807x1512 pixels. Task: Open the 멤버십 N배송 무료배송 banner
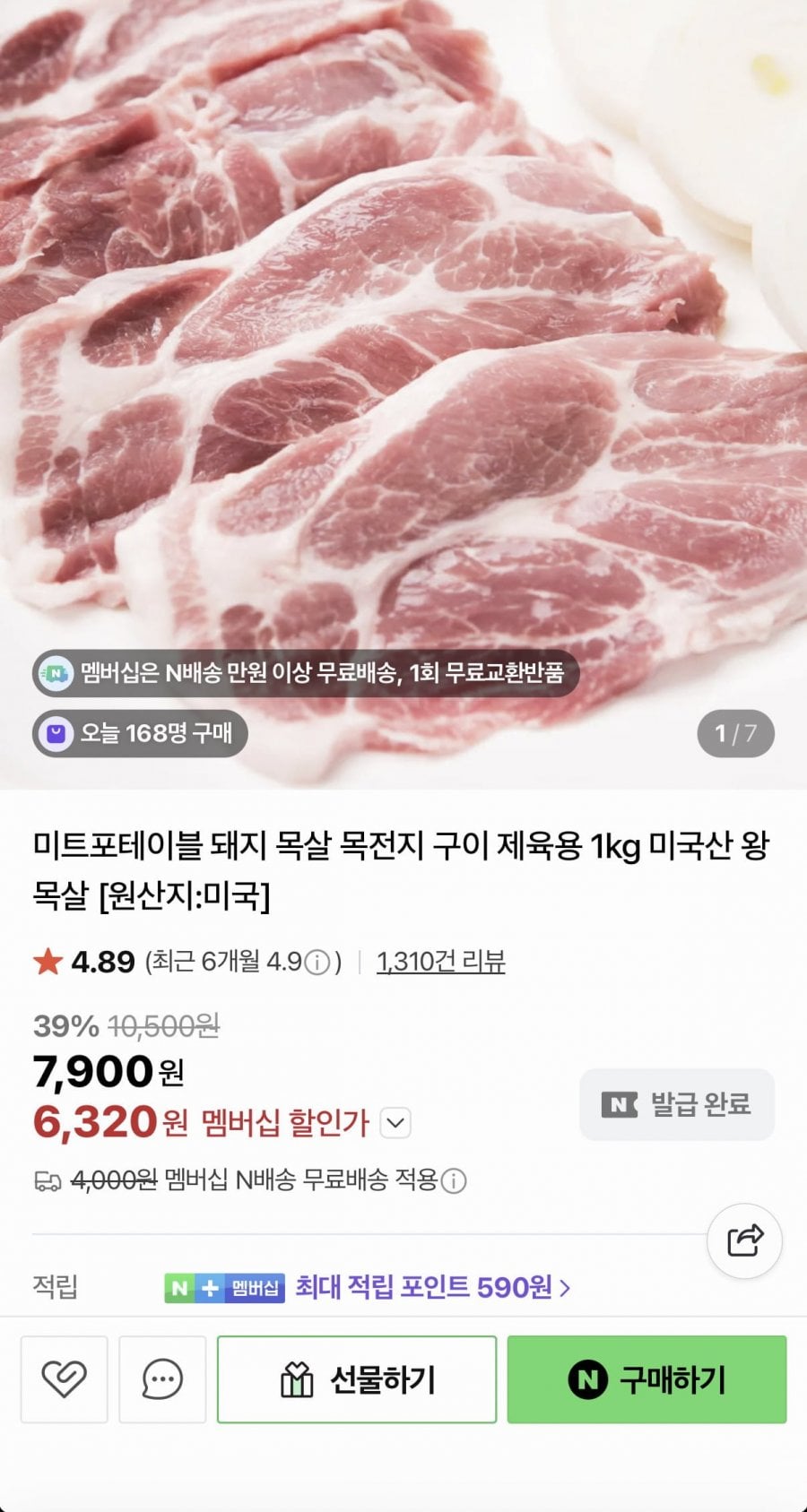pyautogui.click(x=305, y=673)
